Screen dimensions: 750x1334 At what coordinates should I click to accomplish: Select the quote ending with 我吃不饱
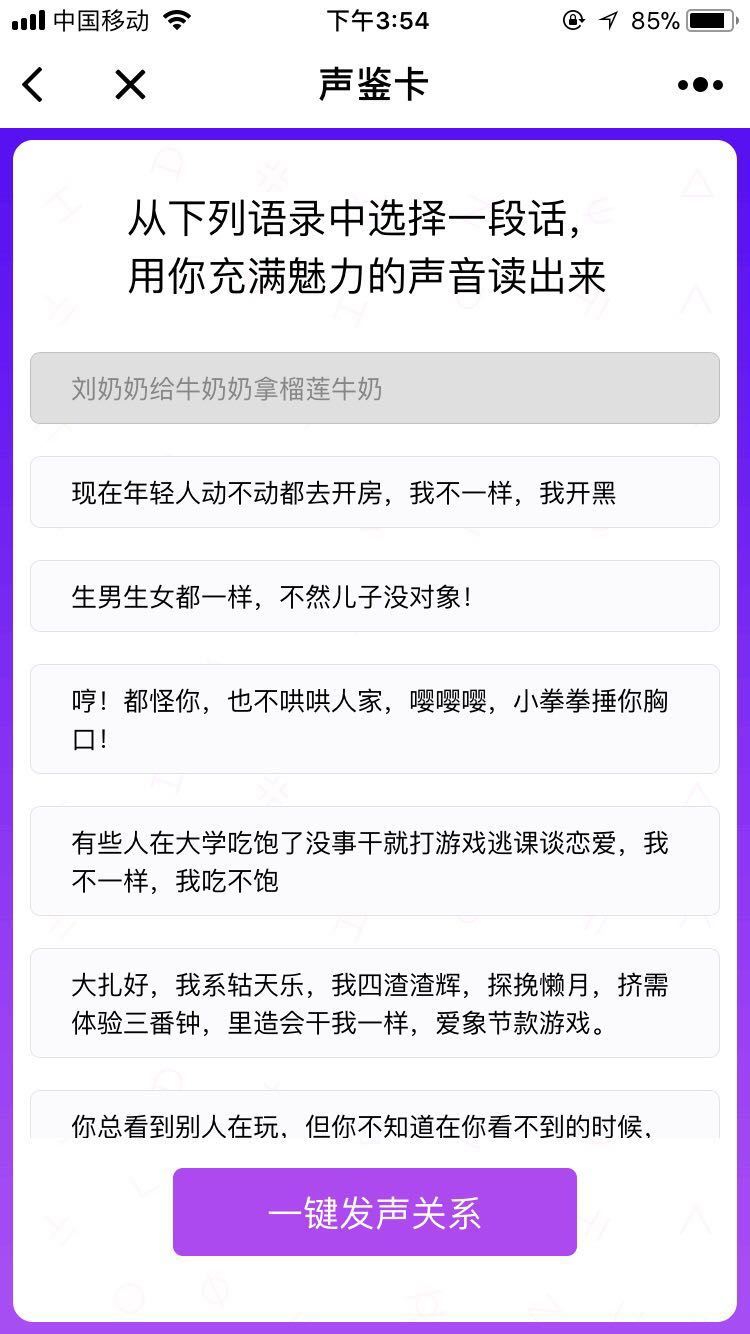pyautogui.click(x=375, y=861)
